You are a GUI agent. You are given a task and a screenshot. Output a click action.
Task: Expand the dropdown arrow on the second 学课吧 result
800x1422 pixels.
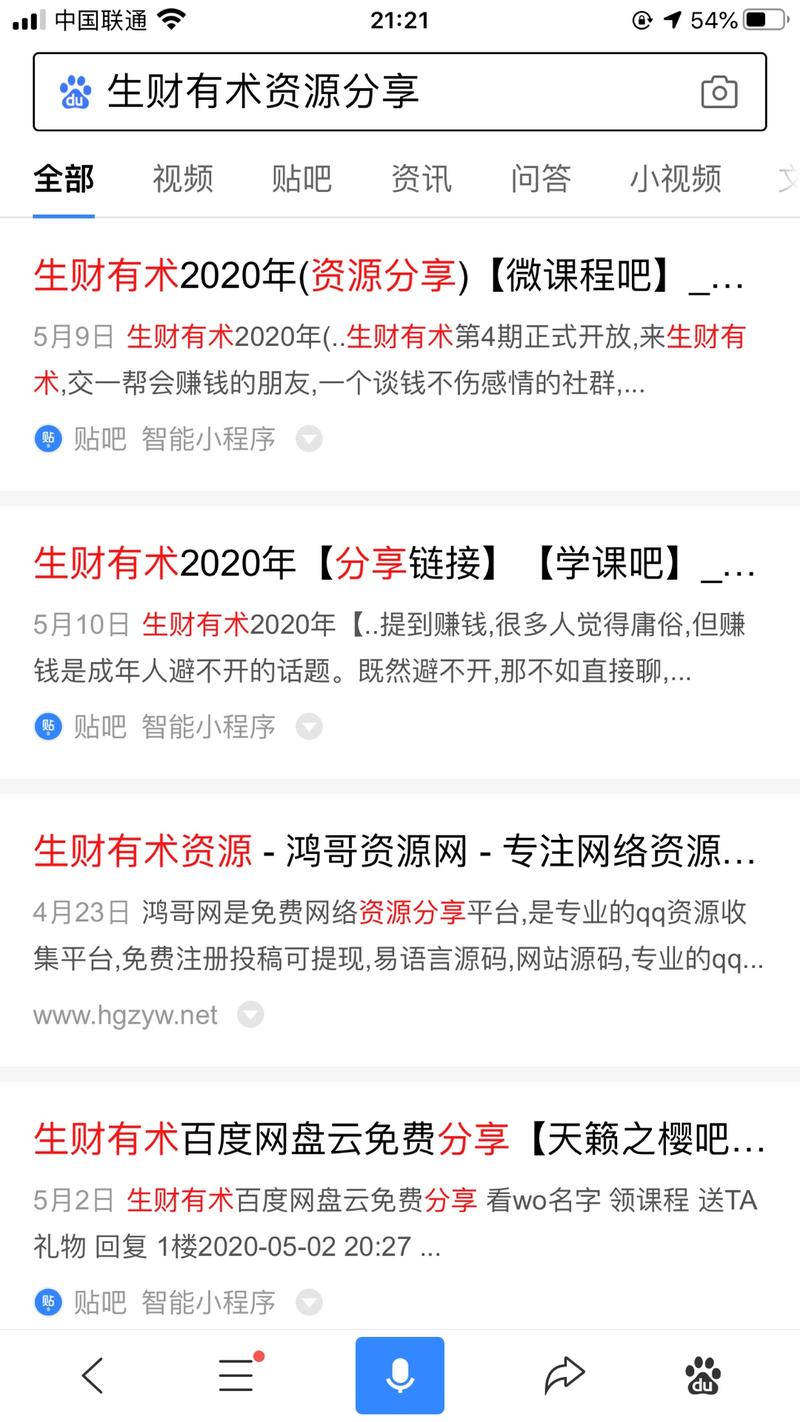click(x=308, y=726)
